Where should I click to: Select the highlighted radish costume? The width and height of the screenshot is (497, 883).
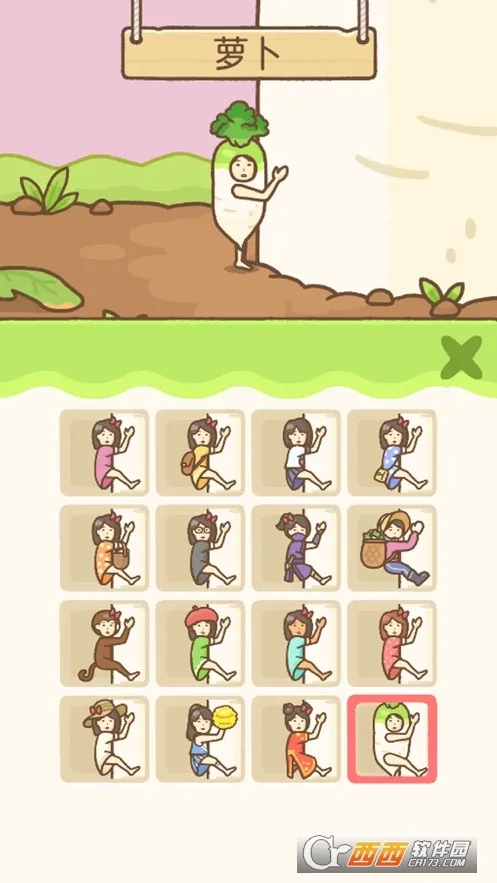click(x=392, y=739)
